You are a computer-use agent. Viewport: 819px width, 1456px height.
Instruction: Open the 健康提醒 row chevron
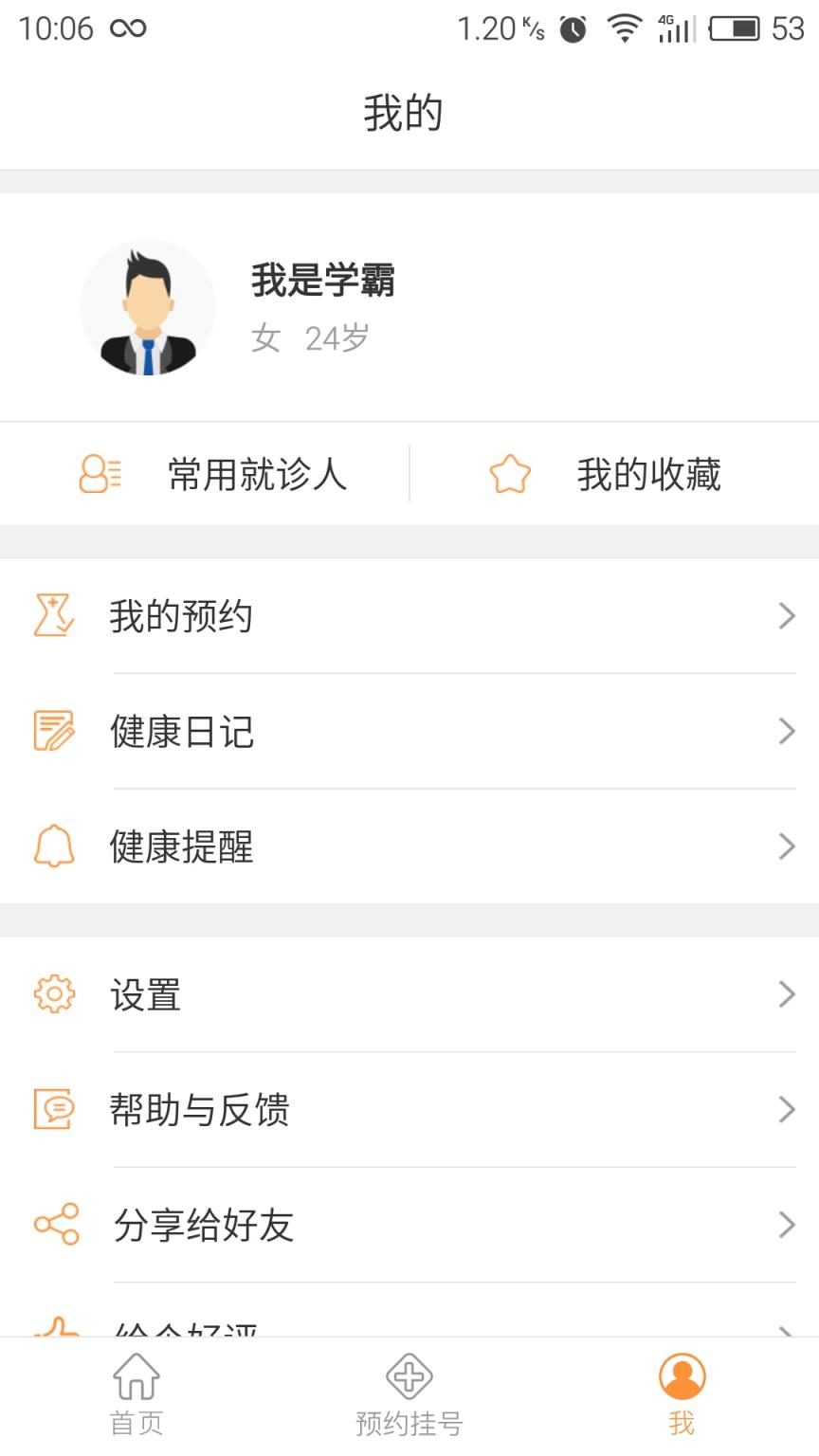tap(787, 846)
